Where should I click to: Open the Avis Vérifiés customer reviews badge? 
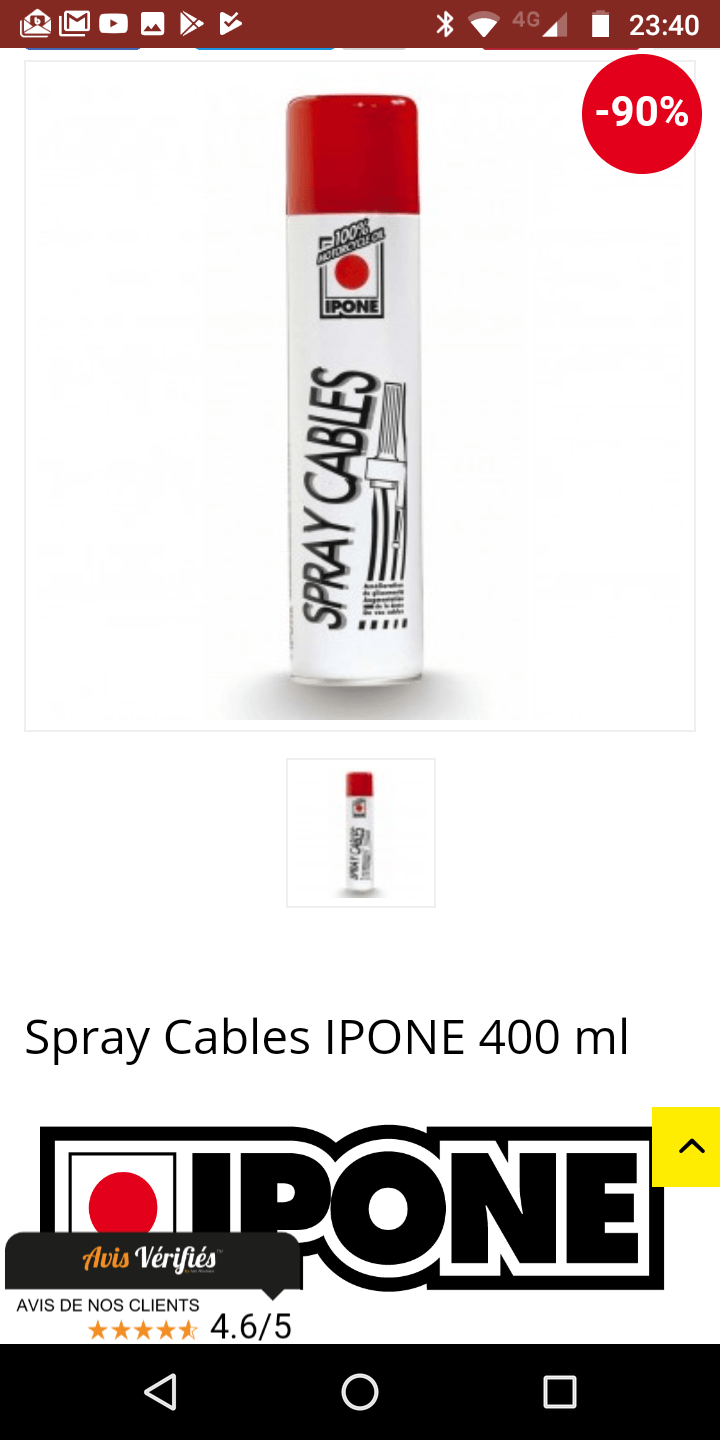pos(154,1286)
